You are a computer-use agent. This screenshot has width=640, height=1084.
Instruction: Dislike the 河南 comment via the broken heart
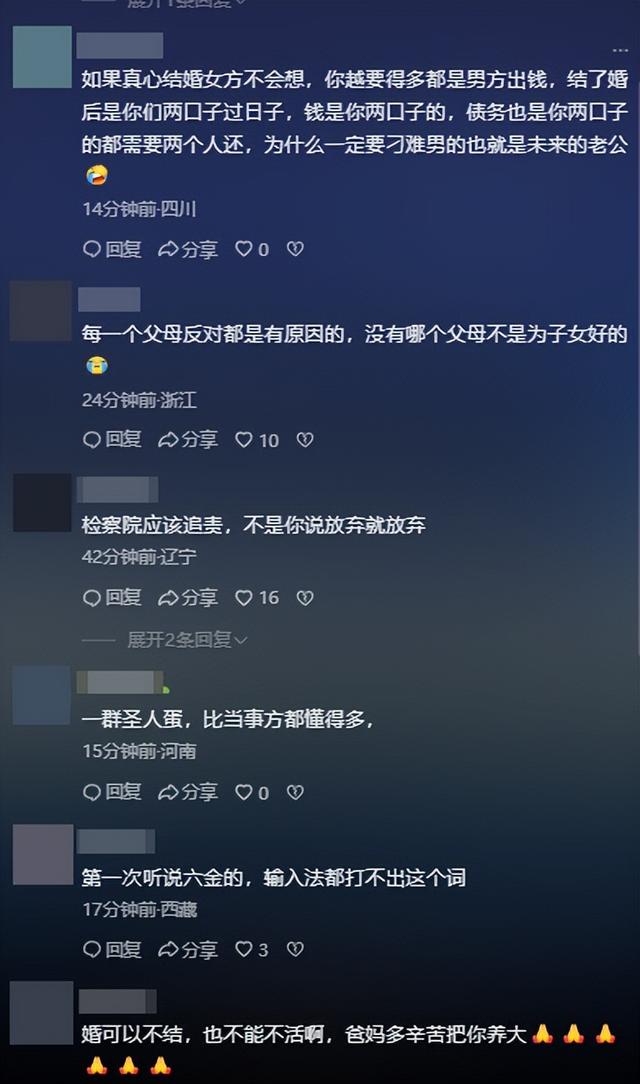click(295, 792)
